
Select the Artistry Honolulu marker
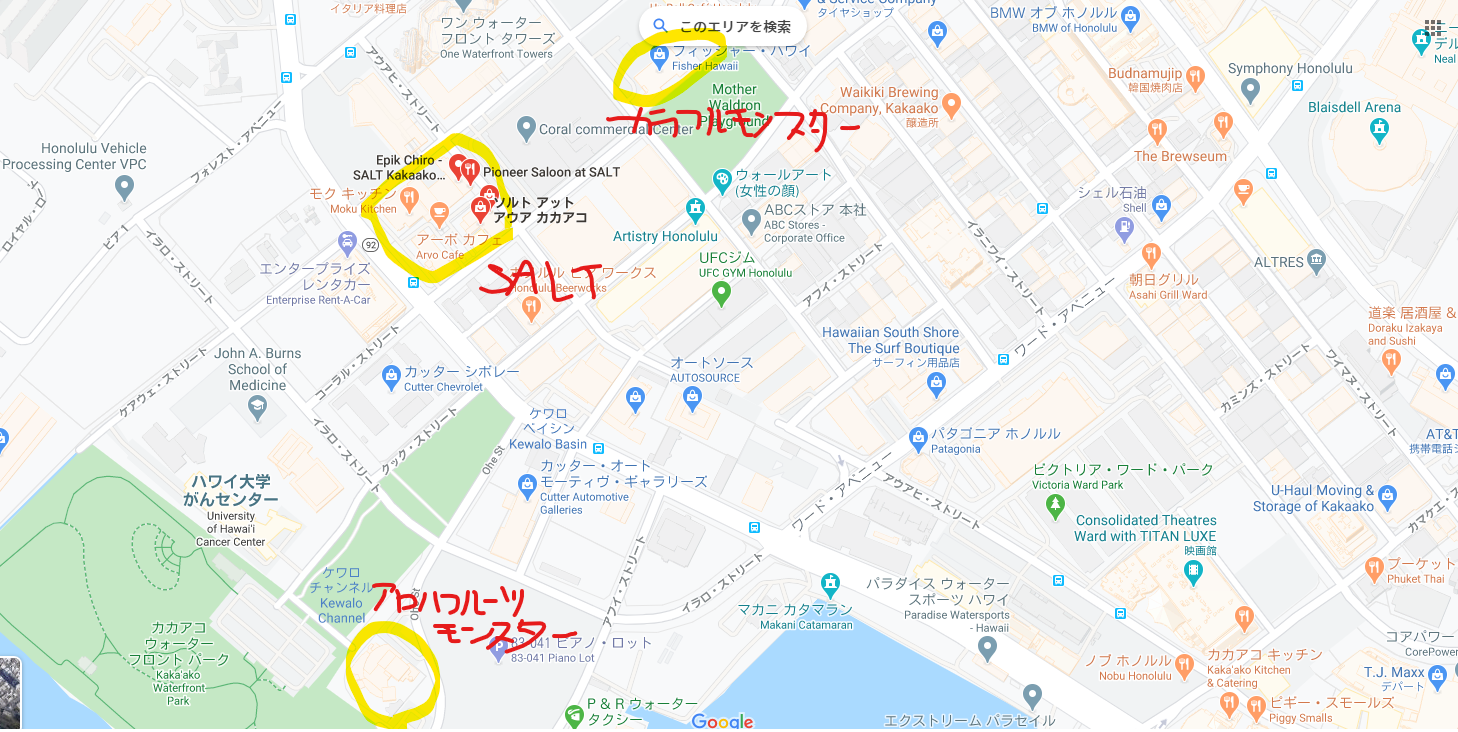point(696,211)
